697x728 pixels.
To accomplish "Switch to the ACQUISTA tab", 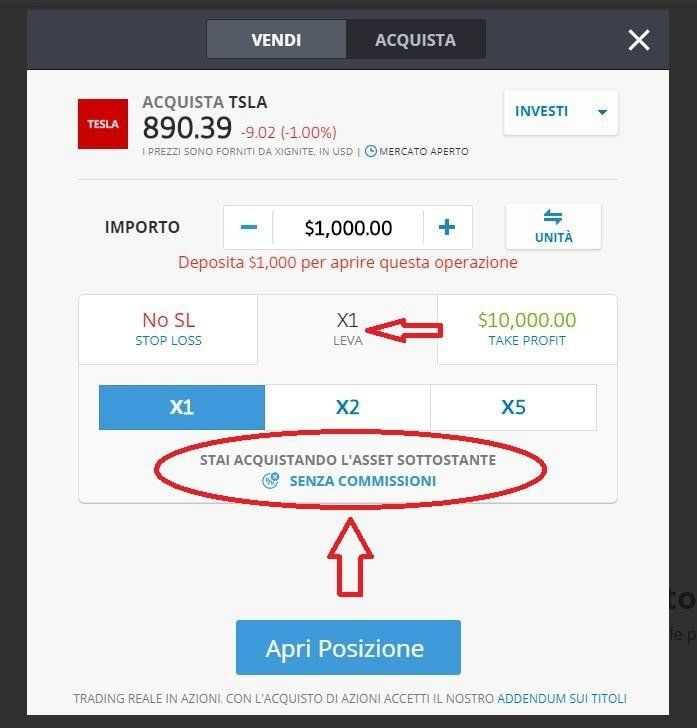I will tap(415, 40).
